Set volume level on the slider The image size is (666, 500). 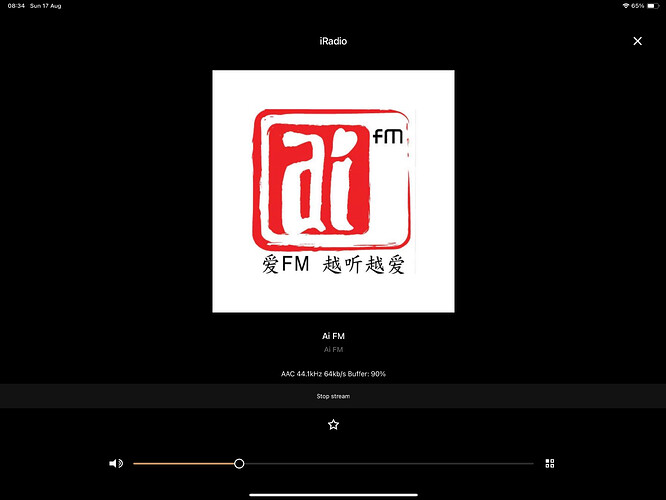click(x=239, y=463)
